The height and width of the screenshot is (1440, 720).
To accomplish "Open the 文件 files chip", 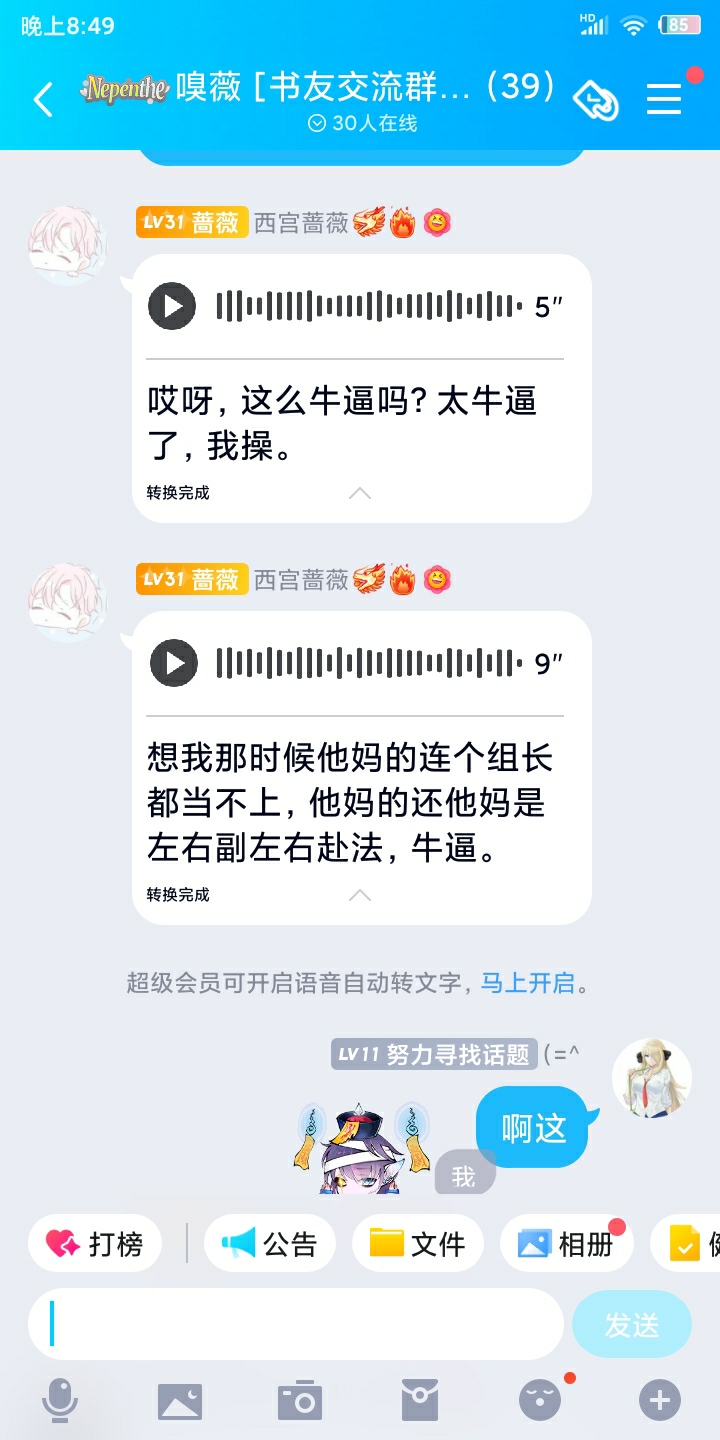I will pyautogui.click(x=417, y=1244).
